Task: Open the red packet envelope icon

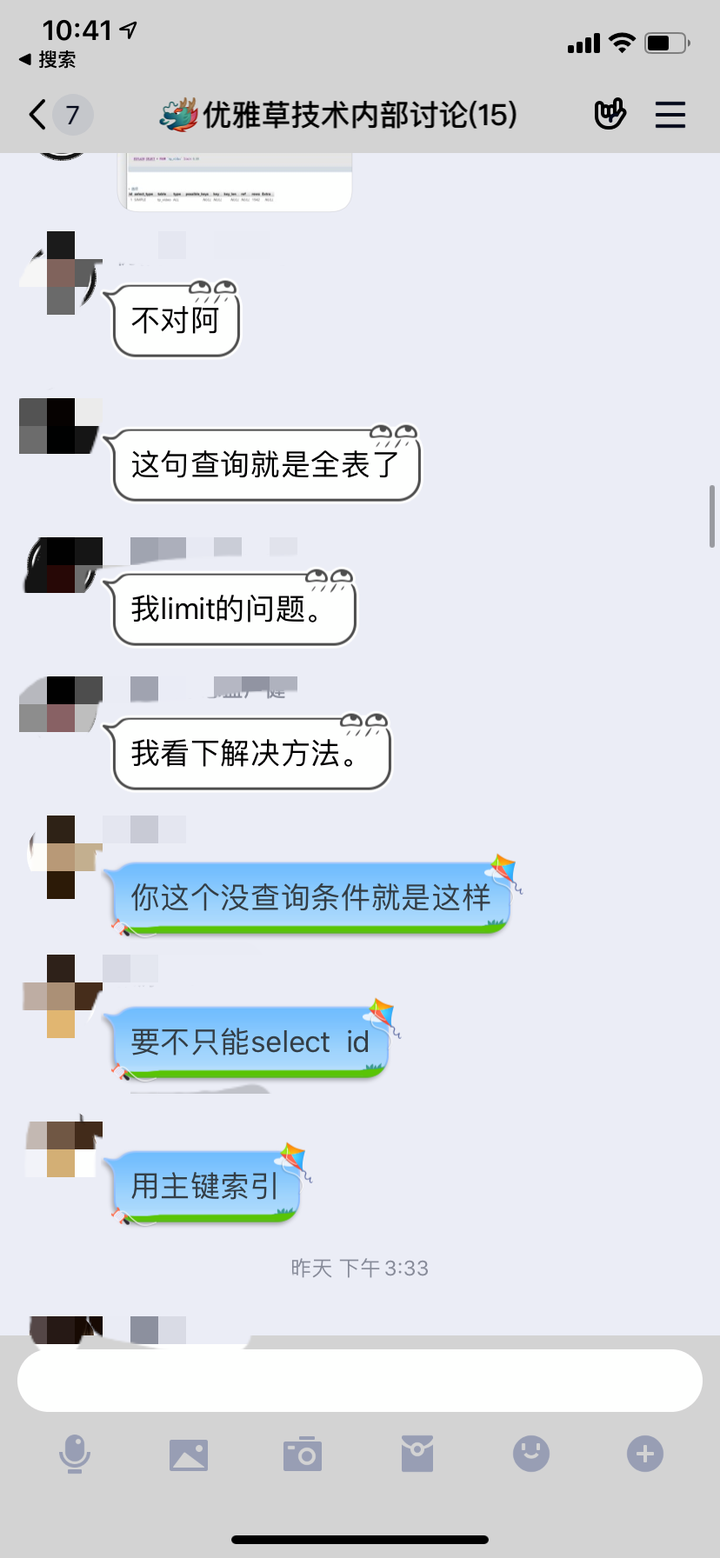Action: coord(417,1453)
